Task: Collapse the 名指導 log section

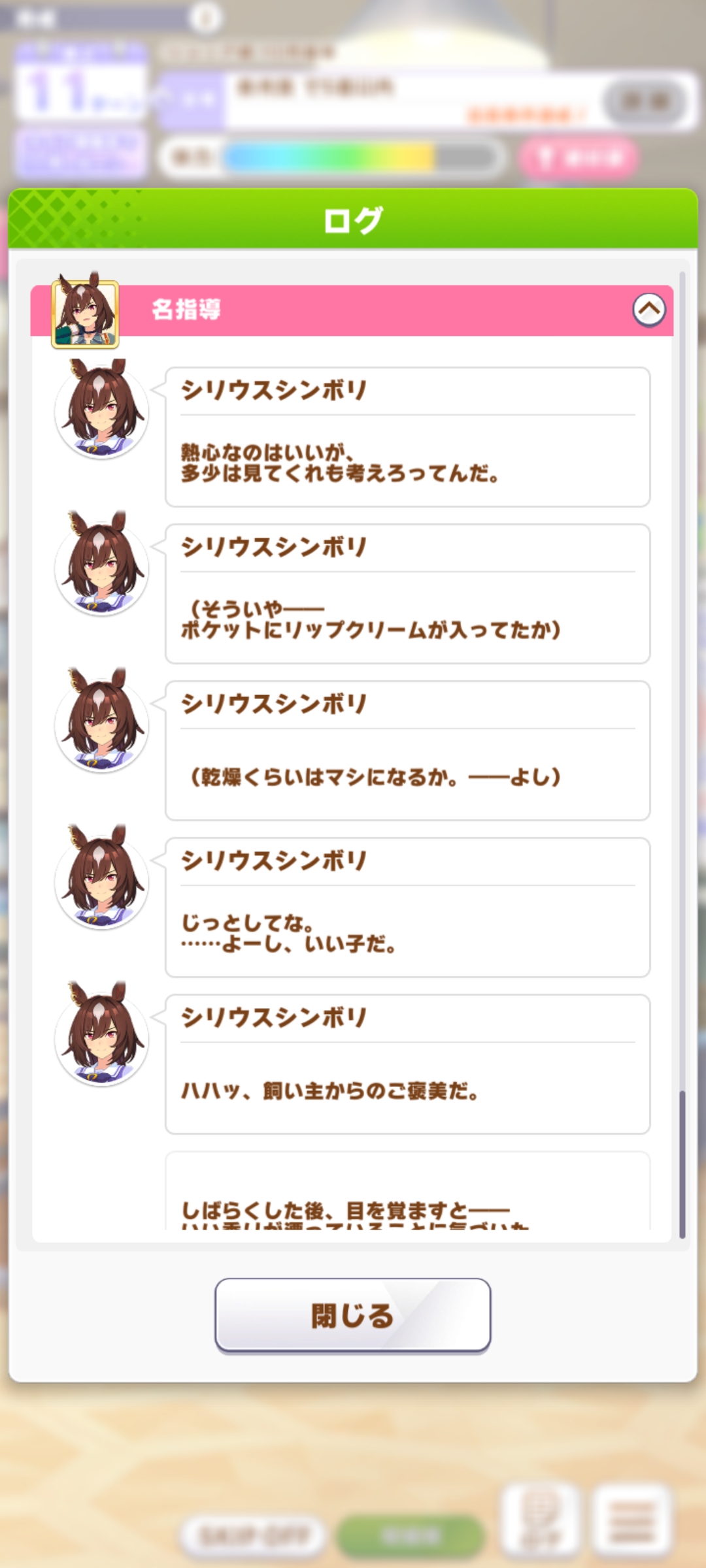Action: coord(648,310)
